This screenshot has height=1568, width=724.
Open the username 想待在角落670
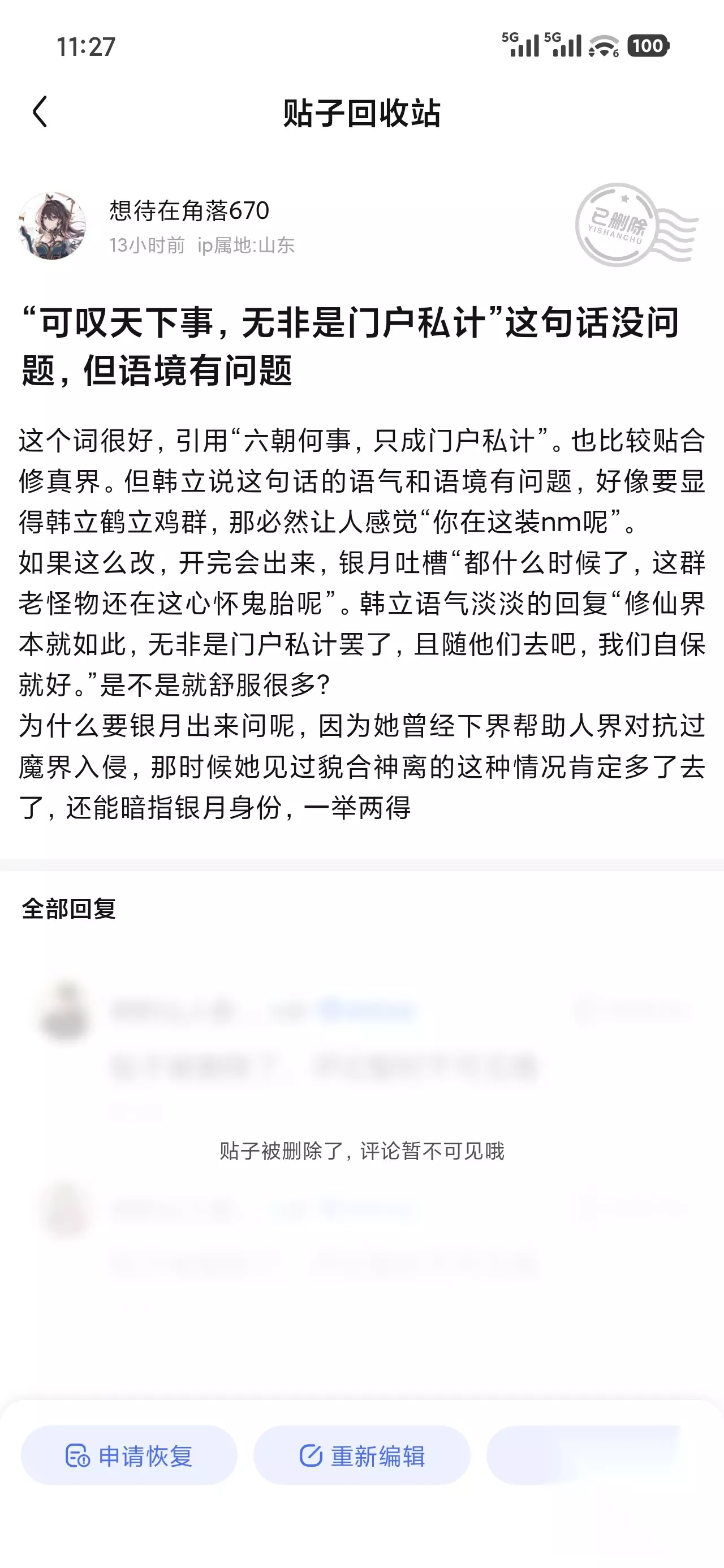point(189,210)
